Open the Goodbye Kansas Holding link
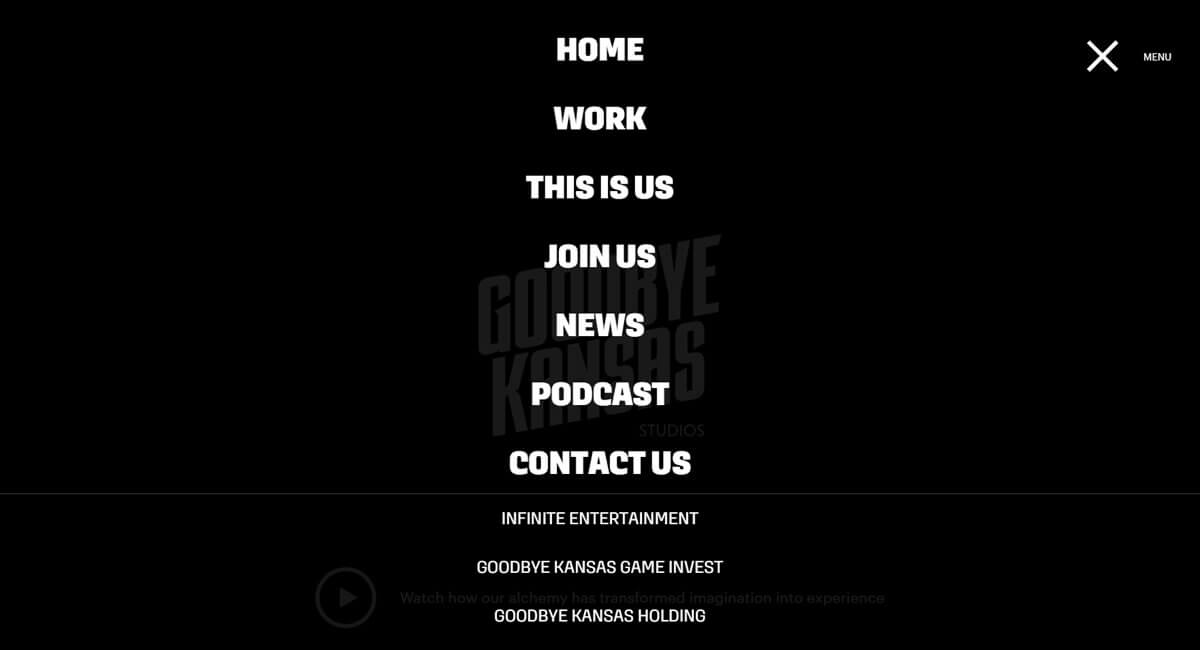 click(x=600, y=616)
